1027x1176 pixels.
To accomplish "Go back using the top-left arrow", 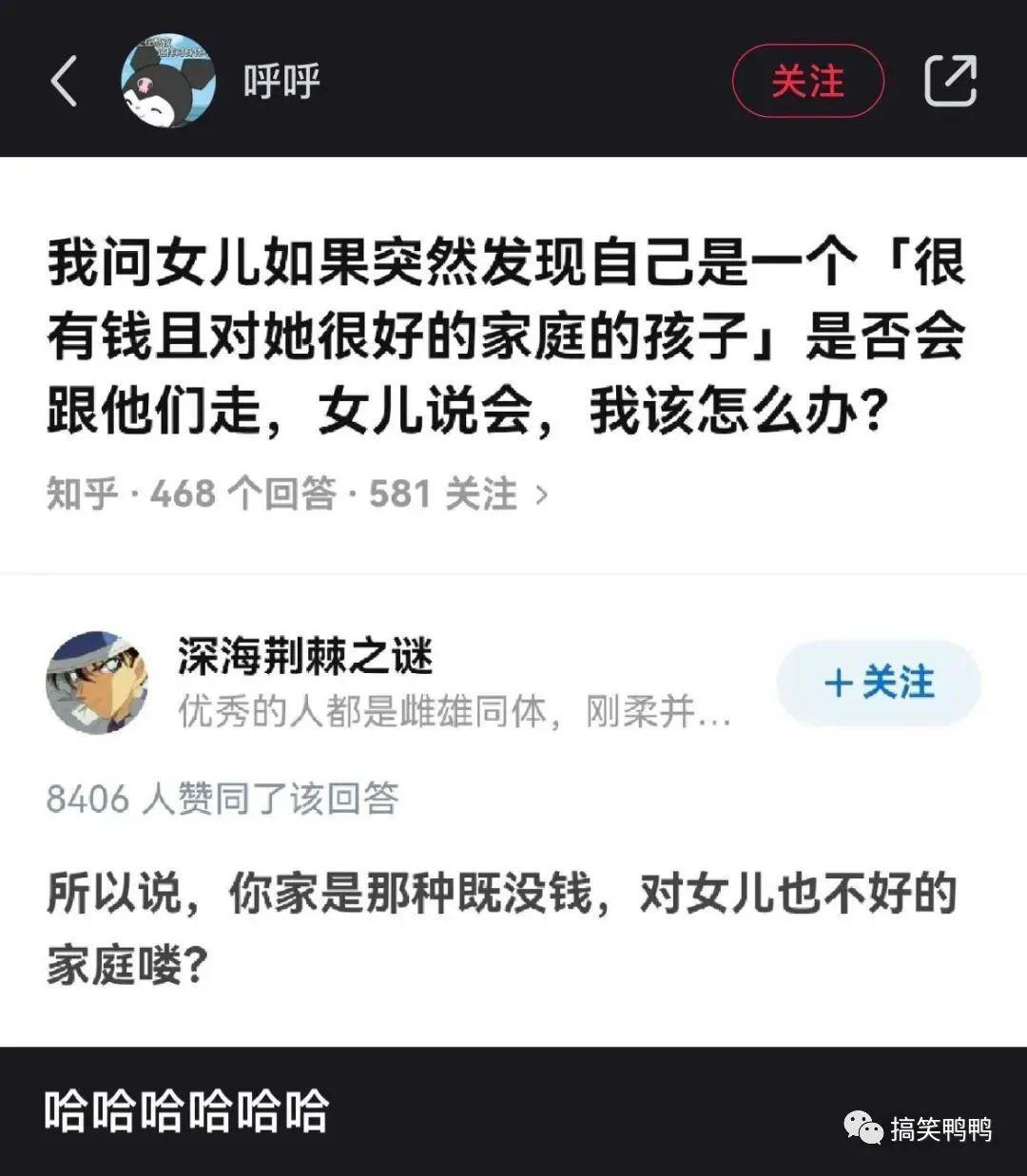I will tap(64, 81).
